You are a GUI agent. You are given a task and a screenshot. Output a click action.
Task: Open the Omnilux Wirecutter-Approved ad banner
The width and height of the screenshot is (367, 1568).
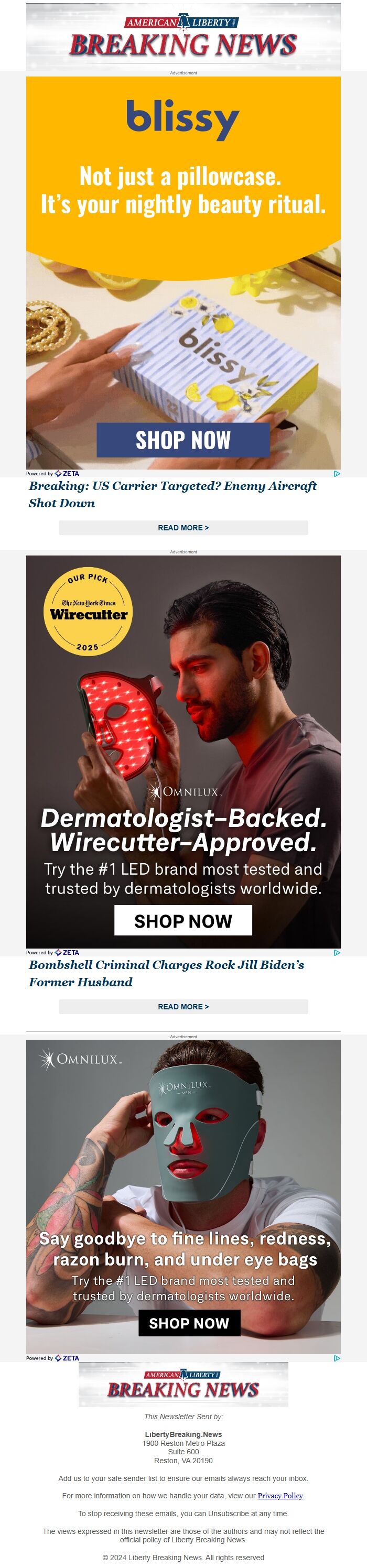coord(183,750)
